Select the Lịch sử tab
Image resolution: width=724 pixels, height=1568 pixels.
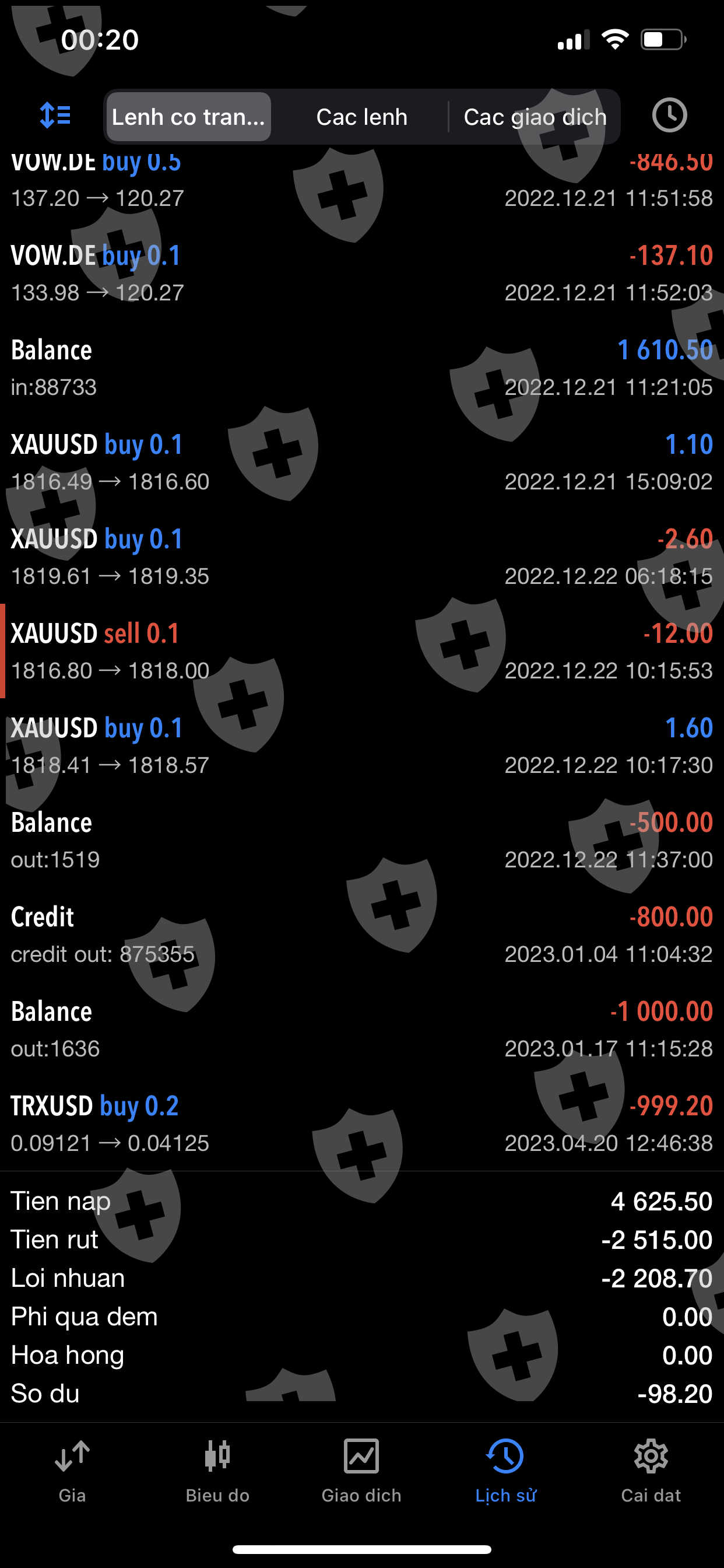coord(505,1470)
